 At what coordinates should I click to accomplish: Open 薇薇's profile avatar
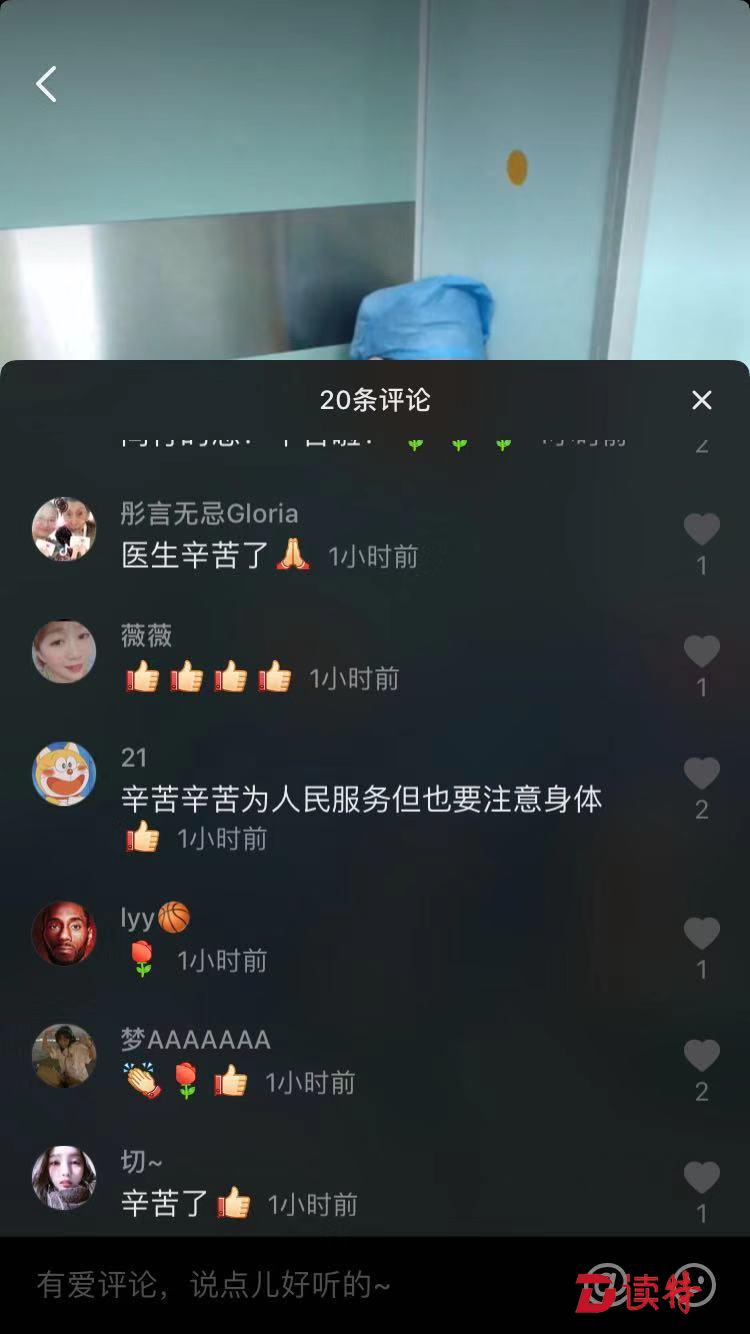pyautogui.click(x=64, y=651)
